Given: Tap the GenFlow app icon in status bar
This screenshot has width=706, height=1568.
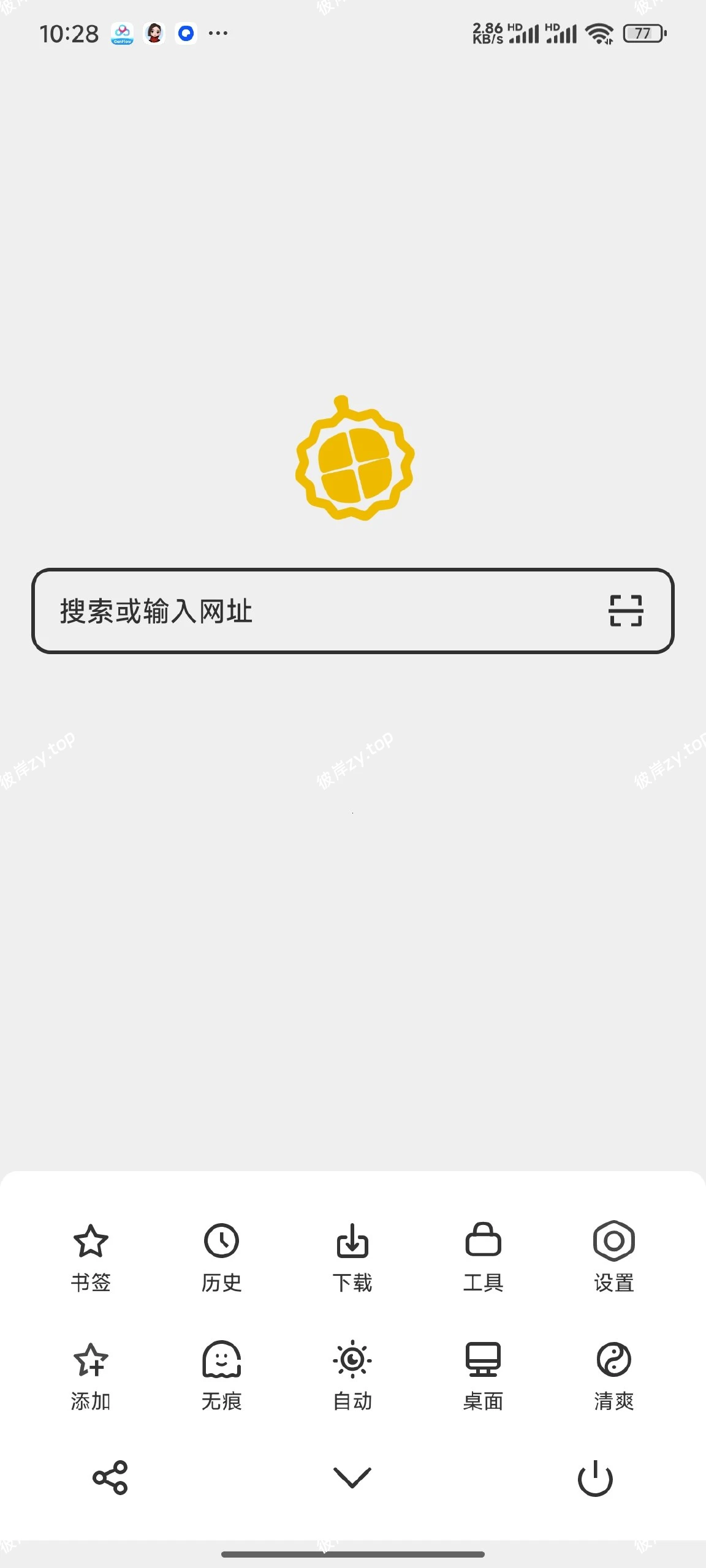Looking at the screenshot, I should (123, 32).
